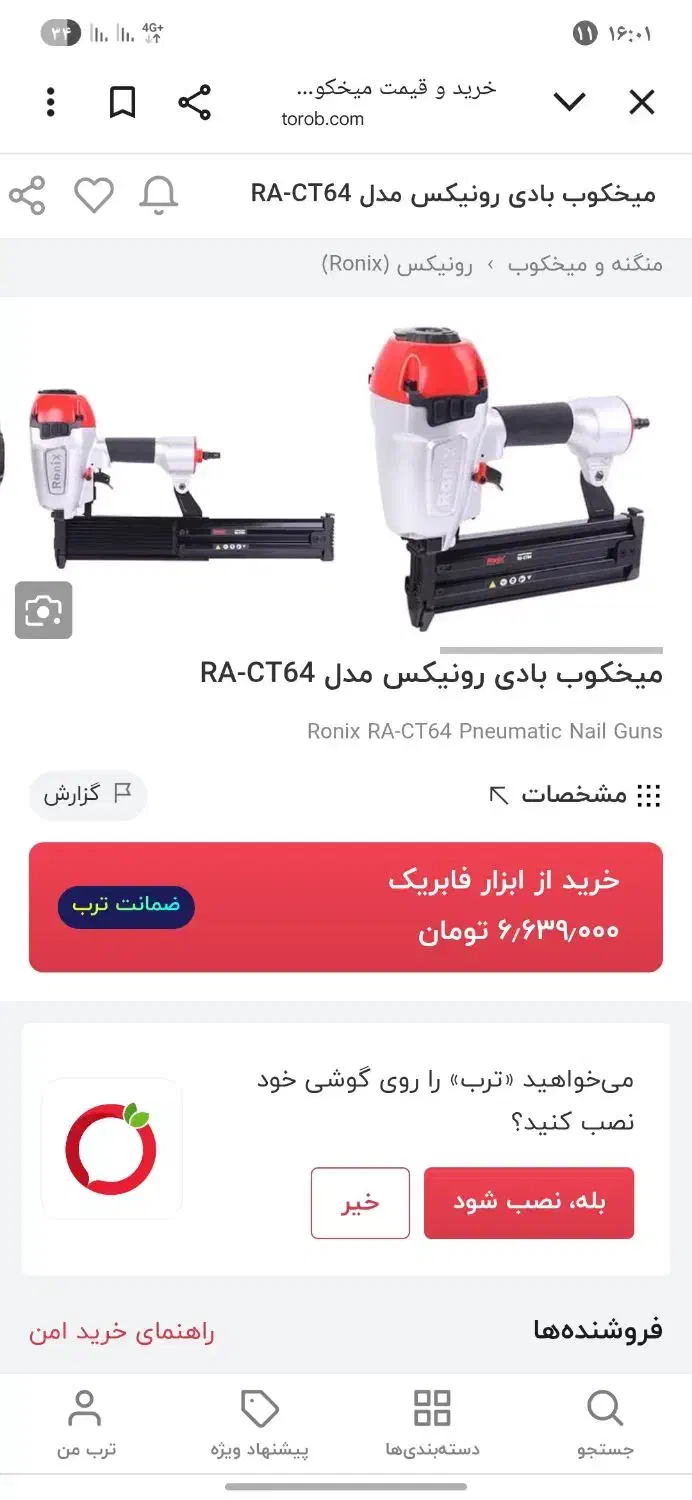Viewport: 692px width, 1500px height.
Task: Open راهنمای خرید امن guide
Action: pyautogui.click(x=121, y=1332)
